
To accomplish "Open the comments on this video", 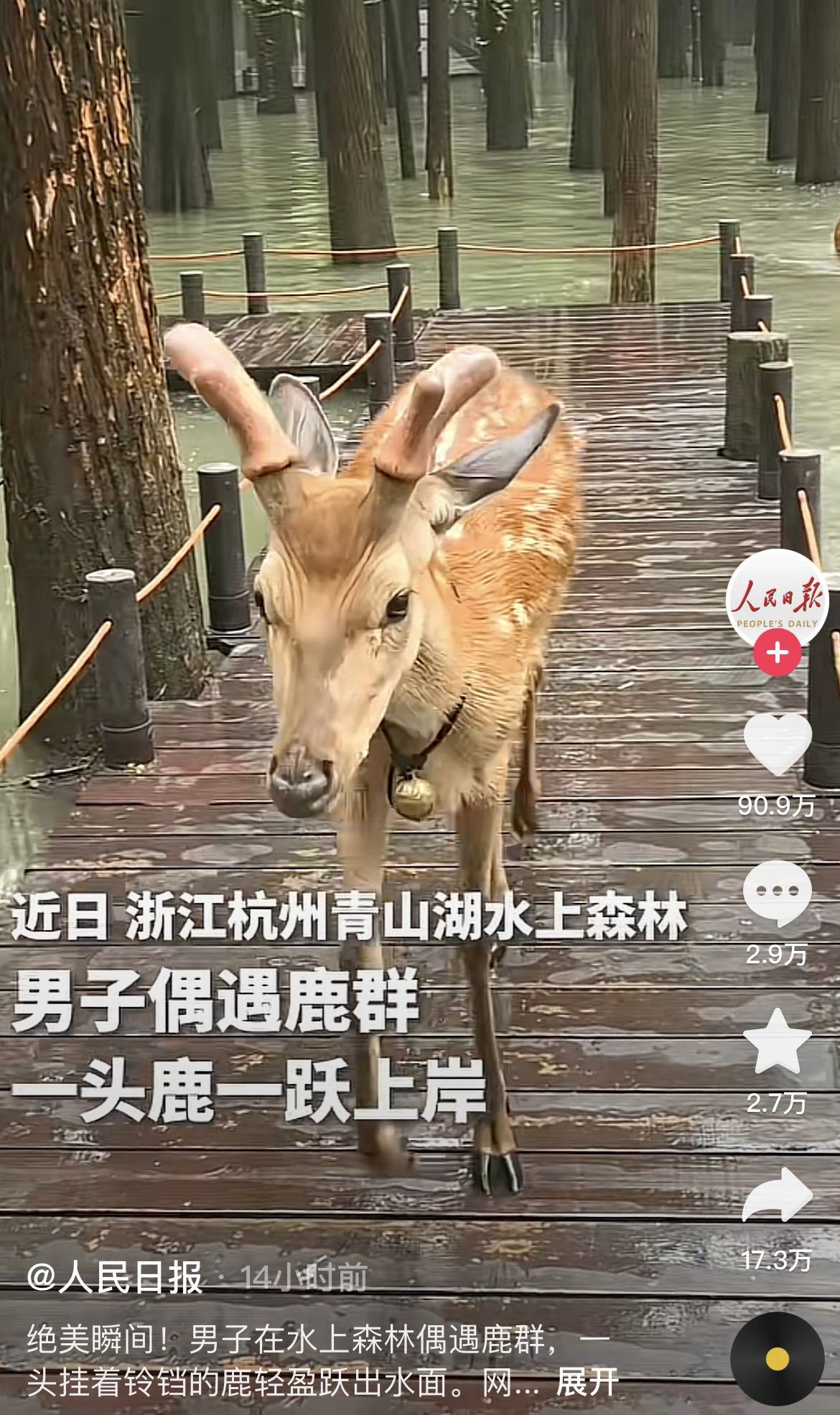I will click(778, 891).
